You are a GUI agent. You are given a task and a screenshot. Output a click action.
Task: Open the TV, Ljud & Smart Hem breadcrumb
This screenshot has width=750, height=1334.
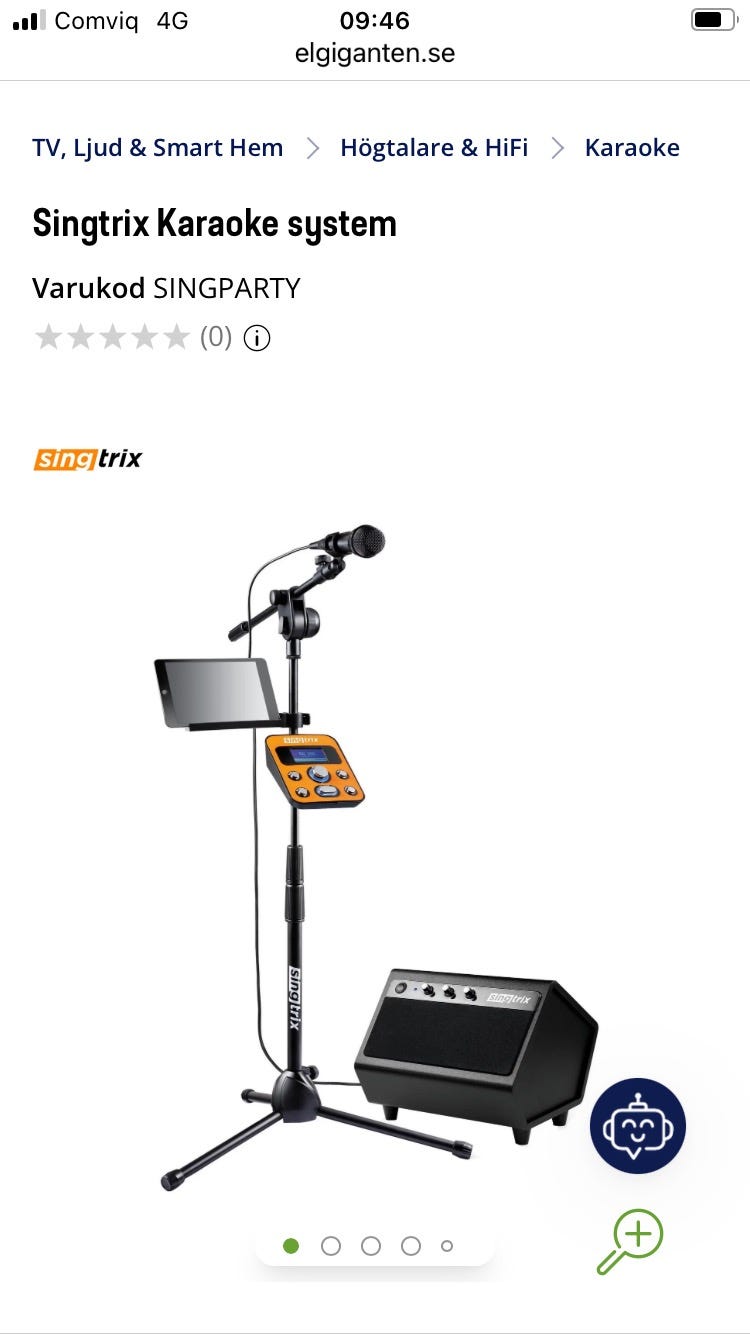[x=158, y=148]
